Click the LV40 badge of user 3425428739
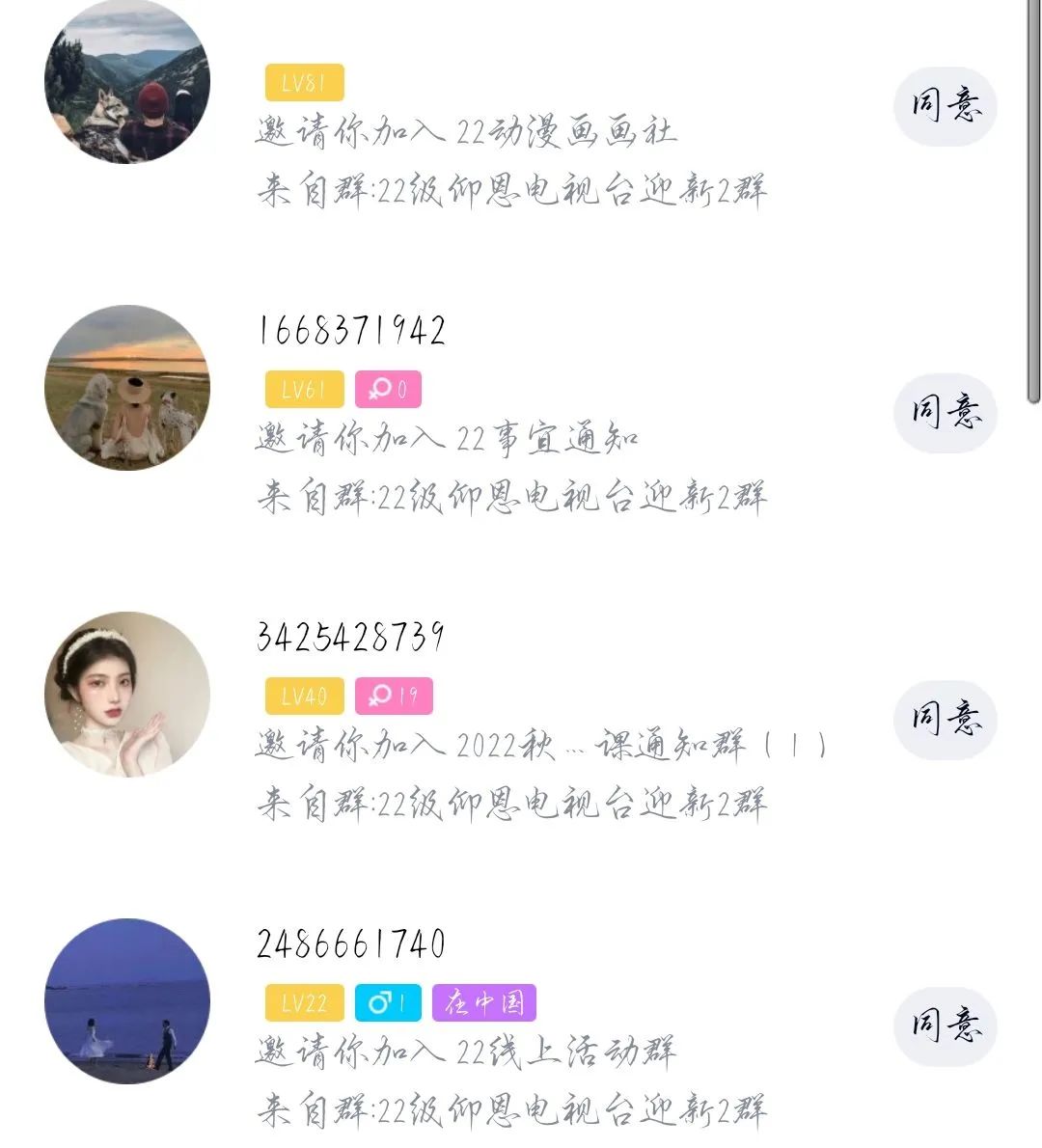Viewport: 1042px width, 1148px height. click(303, 695)
